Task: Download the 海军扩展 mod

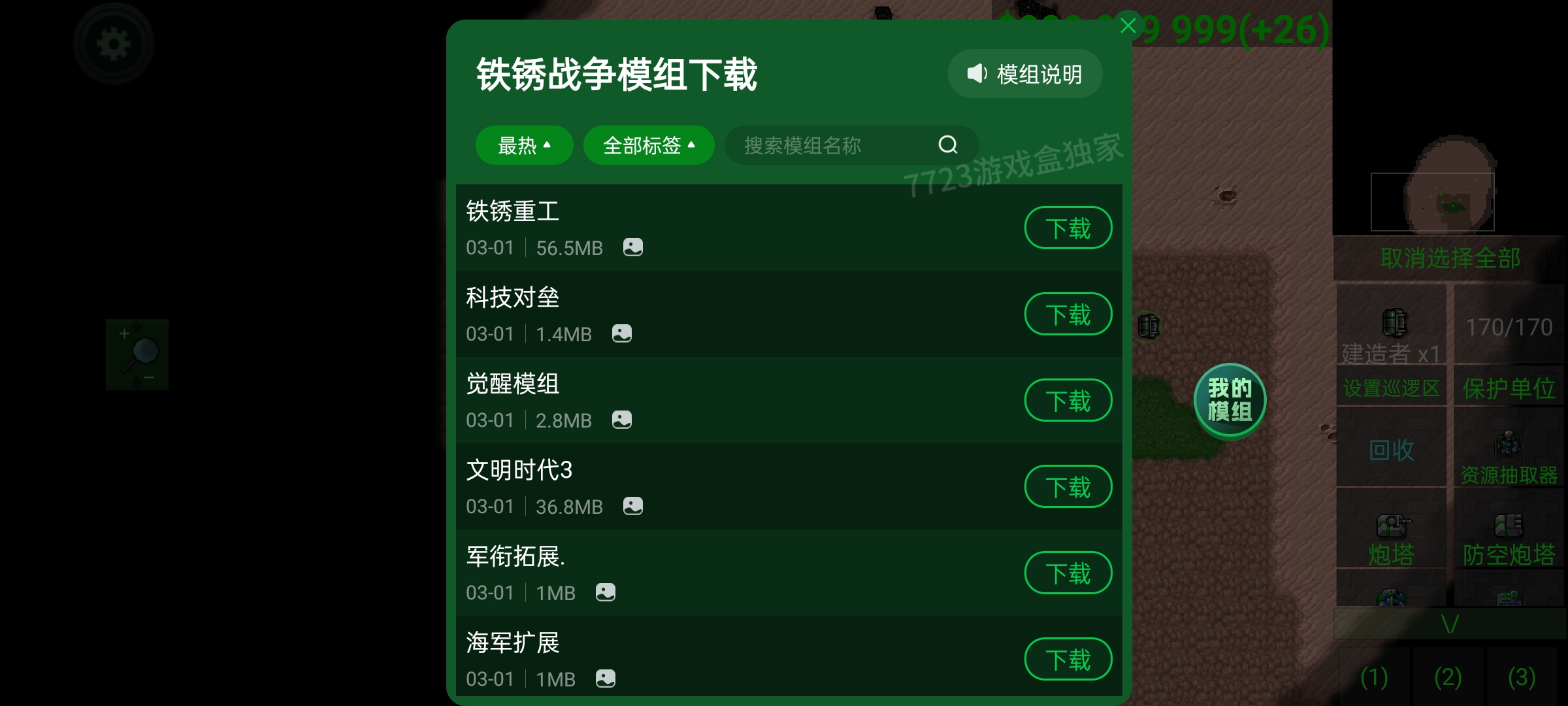Action: pos(1068,660)
